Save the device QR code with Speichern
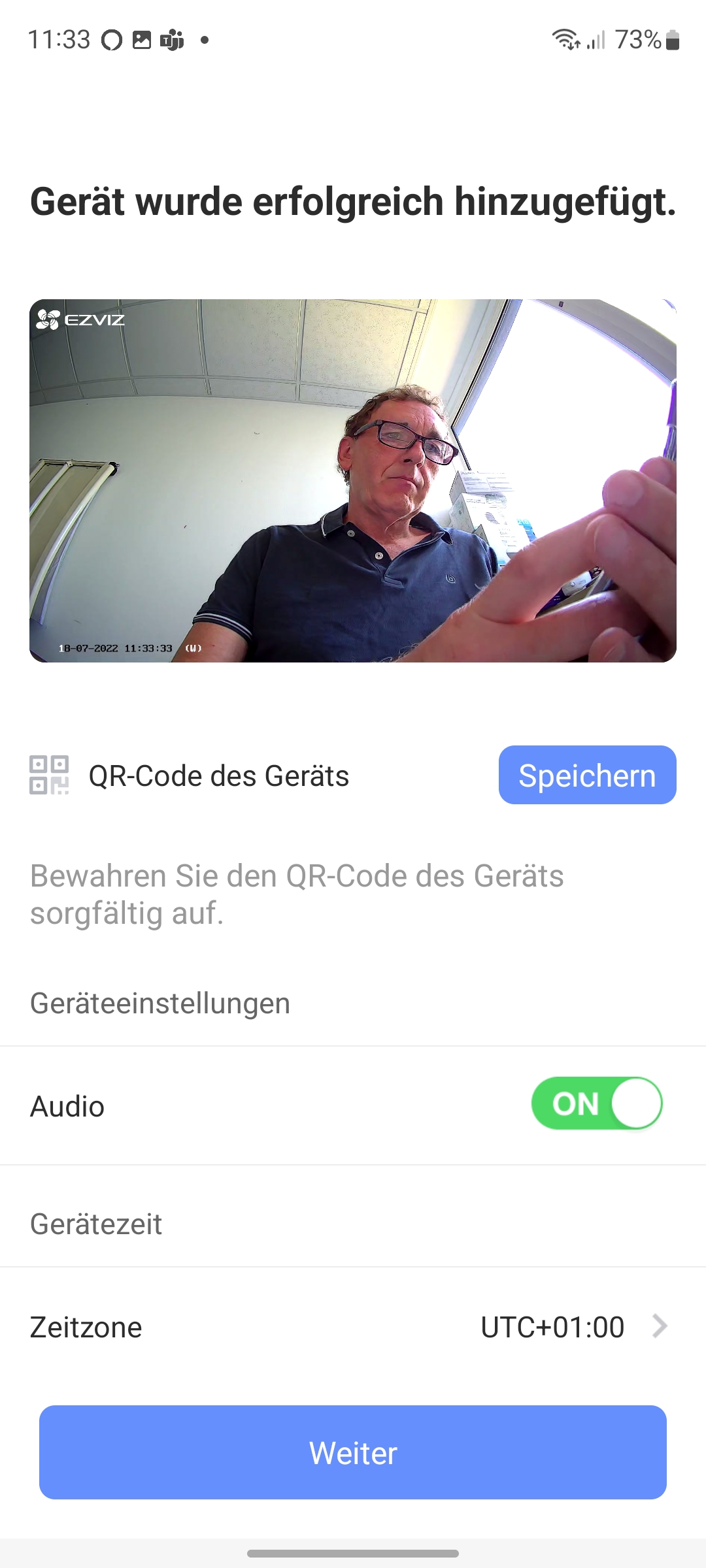The width and height of the screenshot is (706, 1568). (587, 776)
